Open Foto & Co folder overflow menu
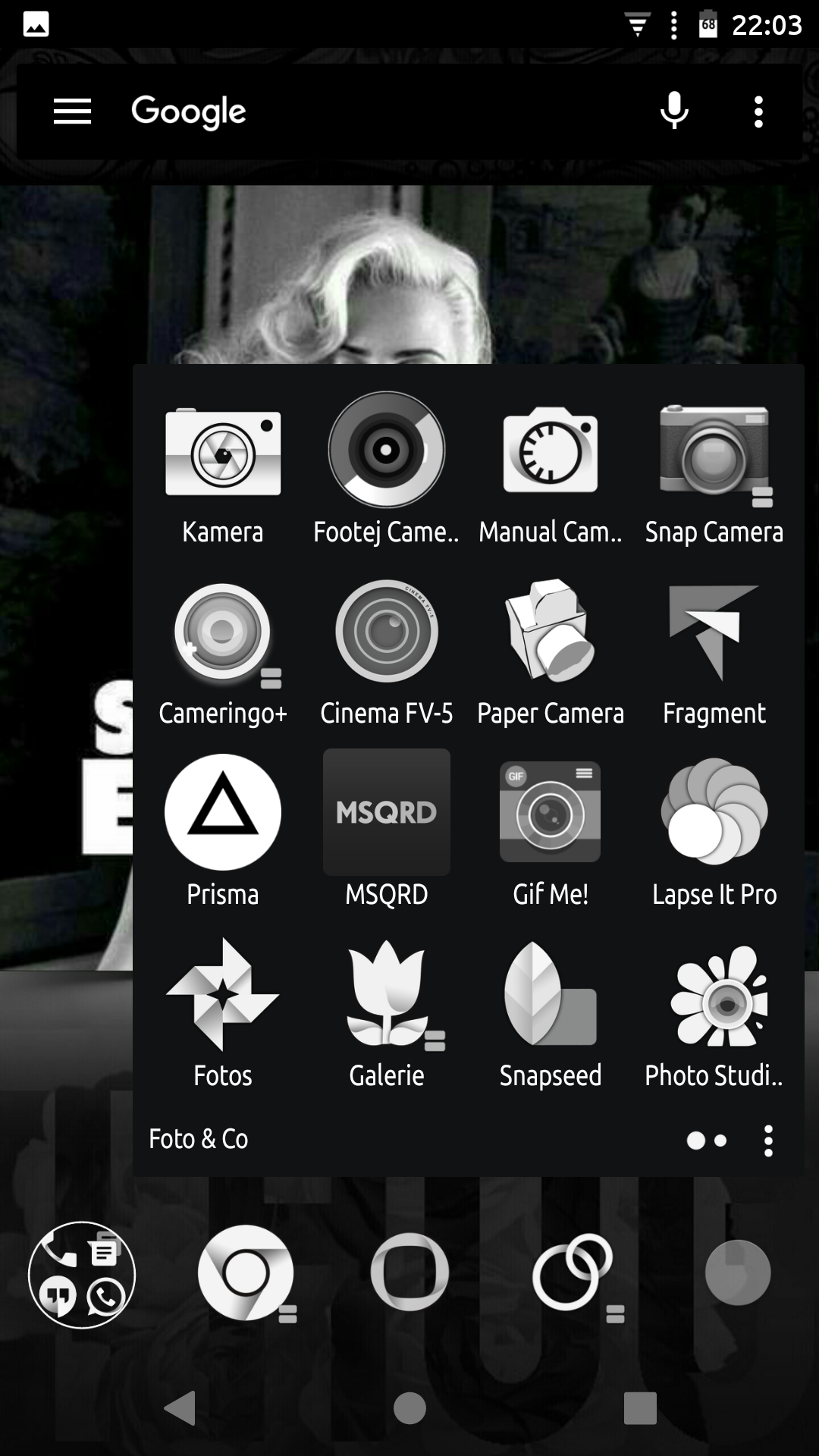The width and height of the screenshot is (819, 1456). tap(768, 1141)
